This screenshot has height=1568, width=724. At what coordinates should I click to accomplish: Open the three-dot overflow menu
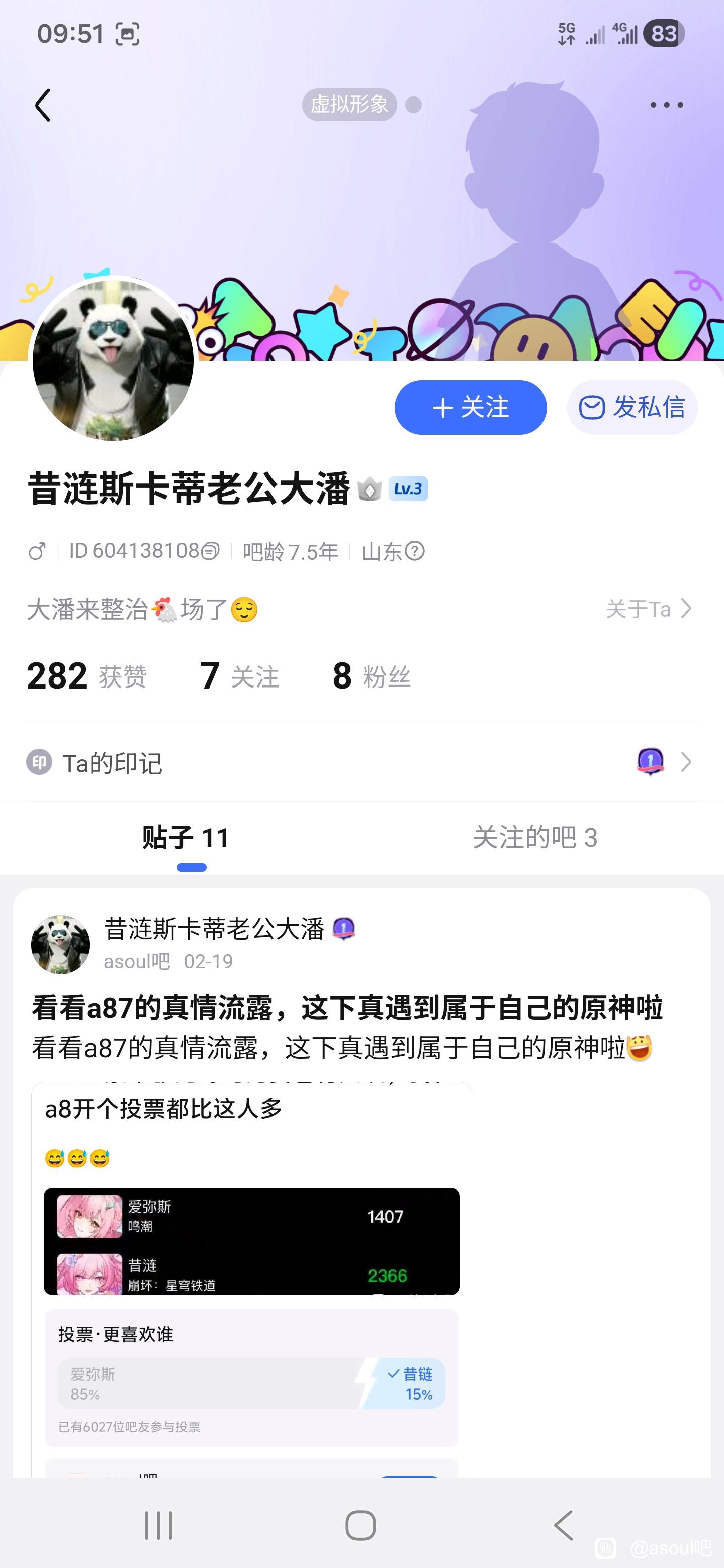pos(666,105)
